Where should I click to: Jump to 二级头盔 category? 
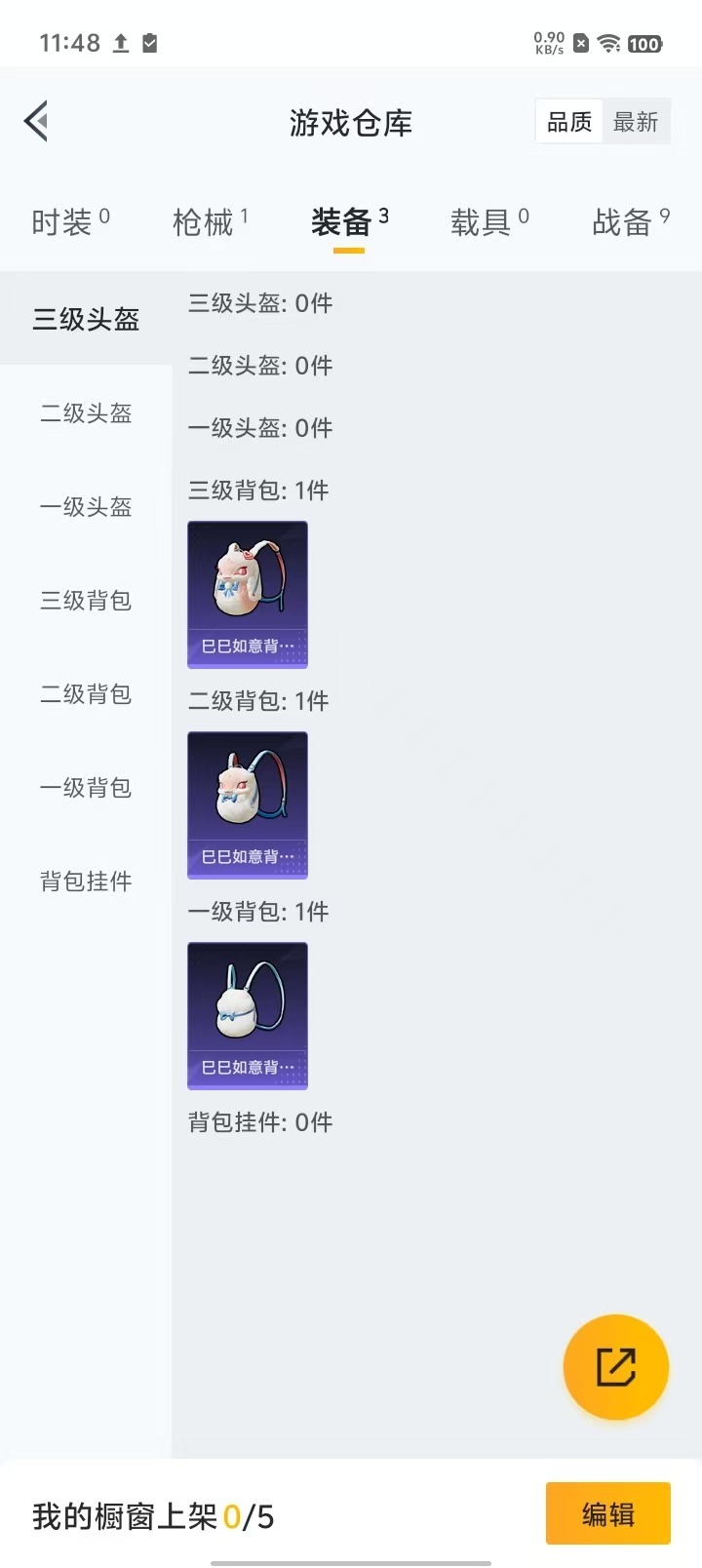tap(86, 413)
